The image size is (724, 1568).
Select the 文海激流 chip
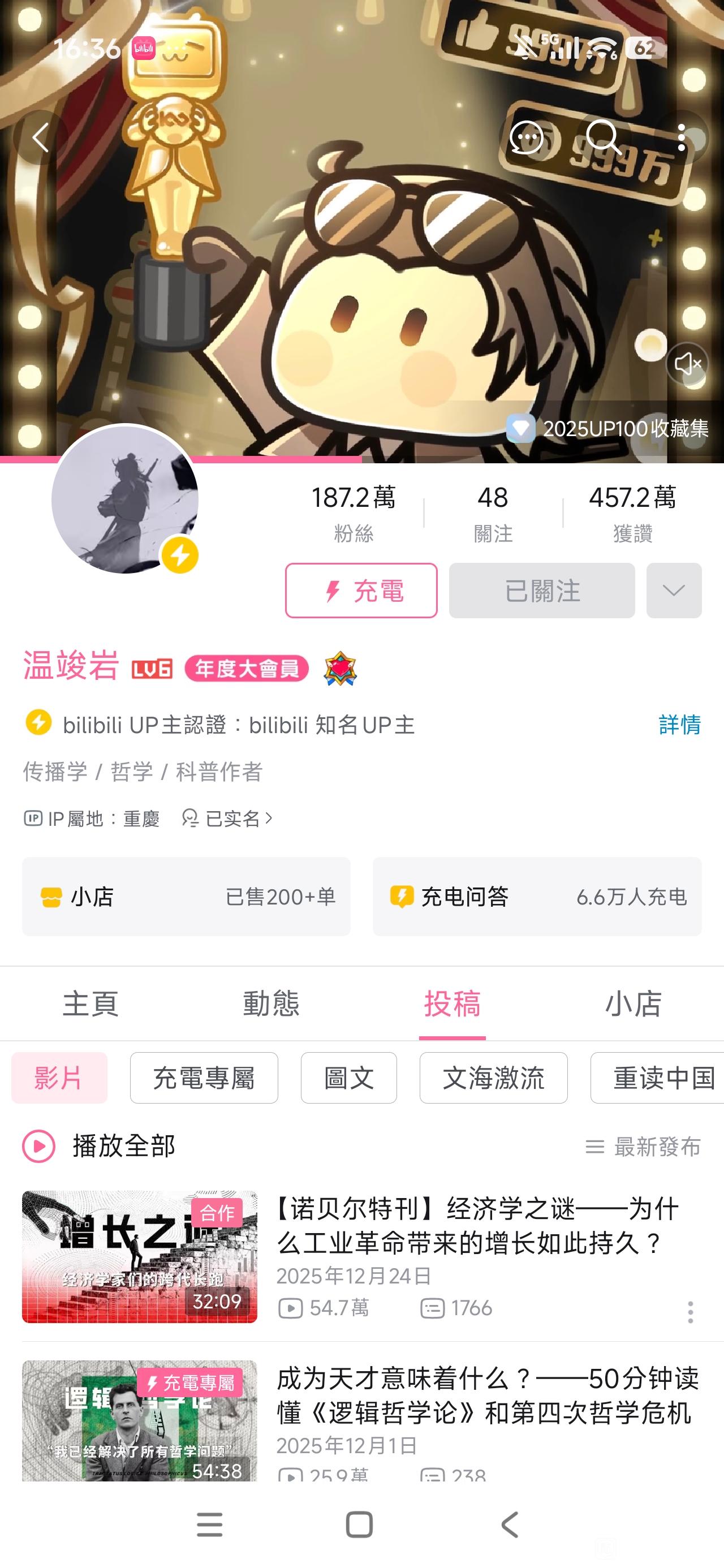[x=493, y=1078]
